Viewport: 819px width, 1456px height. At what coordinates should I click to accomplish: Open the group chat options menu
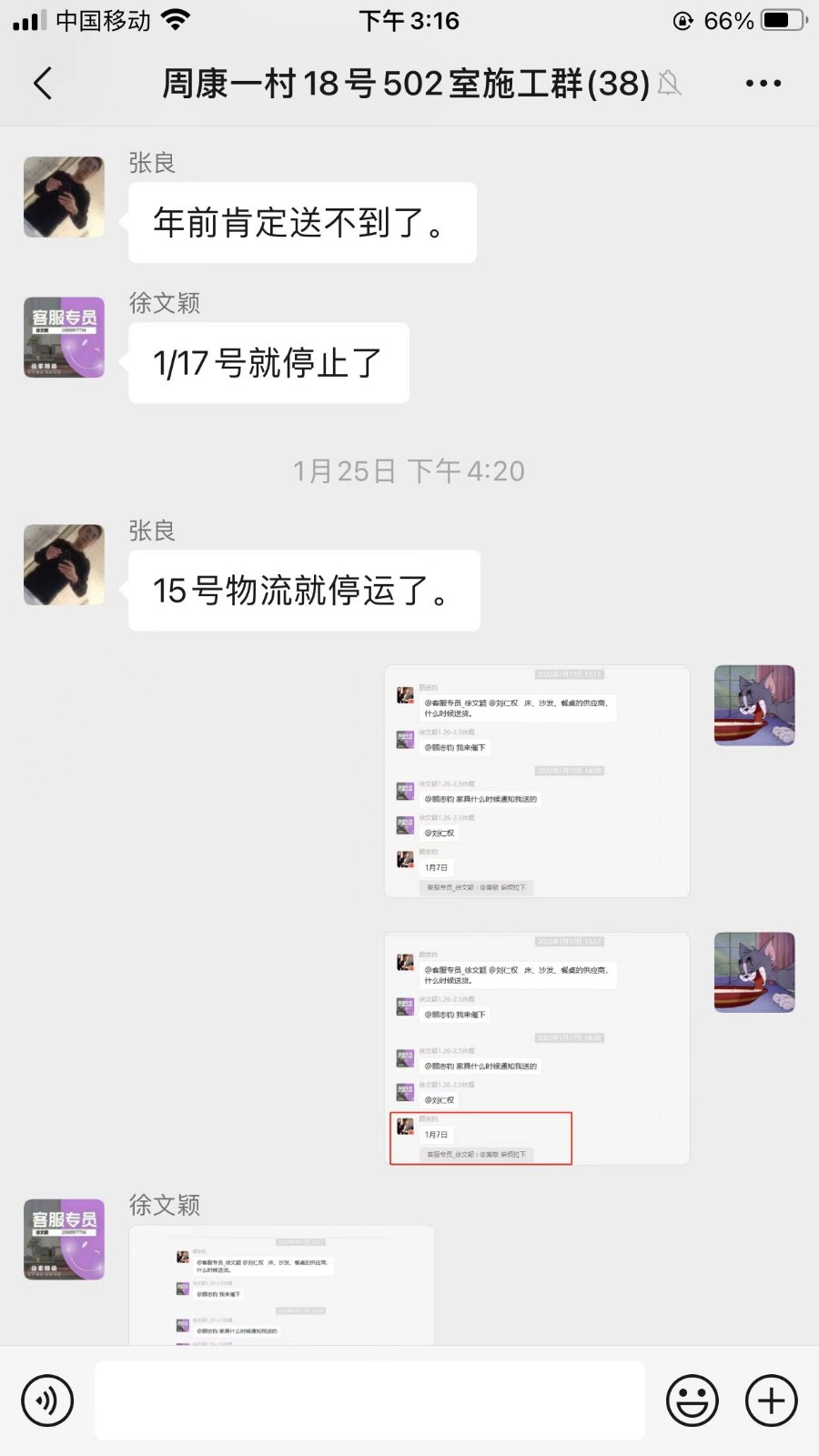(763, 83)
